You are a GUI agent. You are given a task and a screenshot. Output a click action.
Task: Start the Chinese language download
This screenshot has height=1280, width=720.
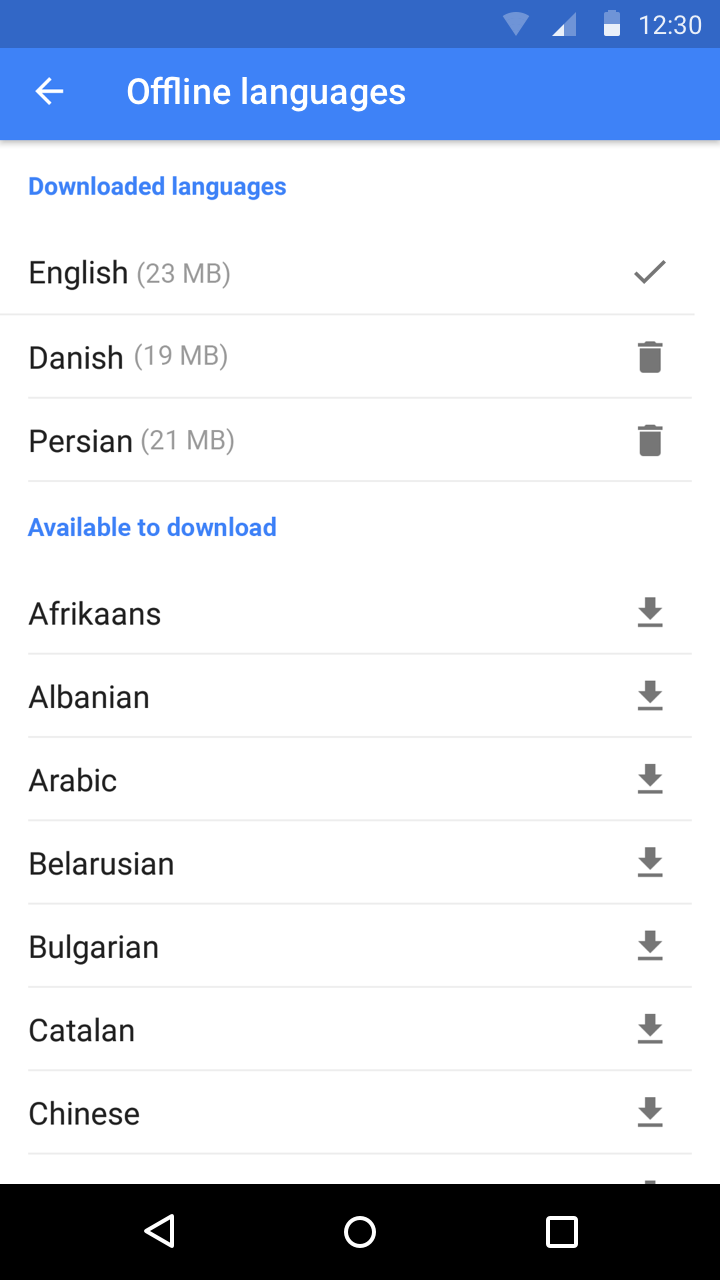click(650, 1112)
